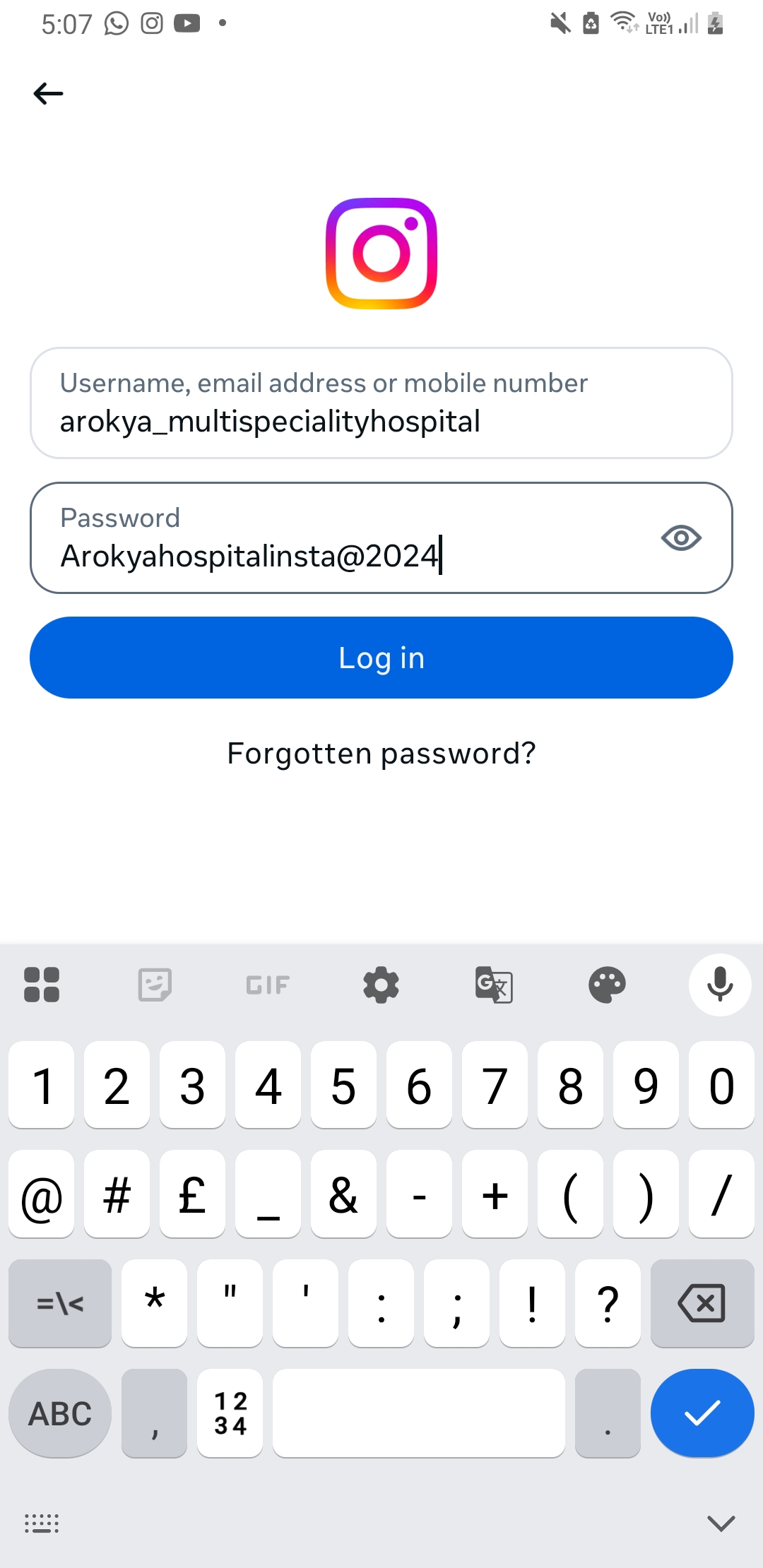Toggle password visibility with the eye icon

point(681,538)
